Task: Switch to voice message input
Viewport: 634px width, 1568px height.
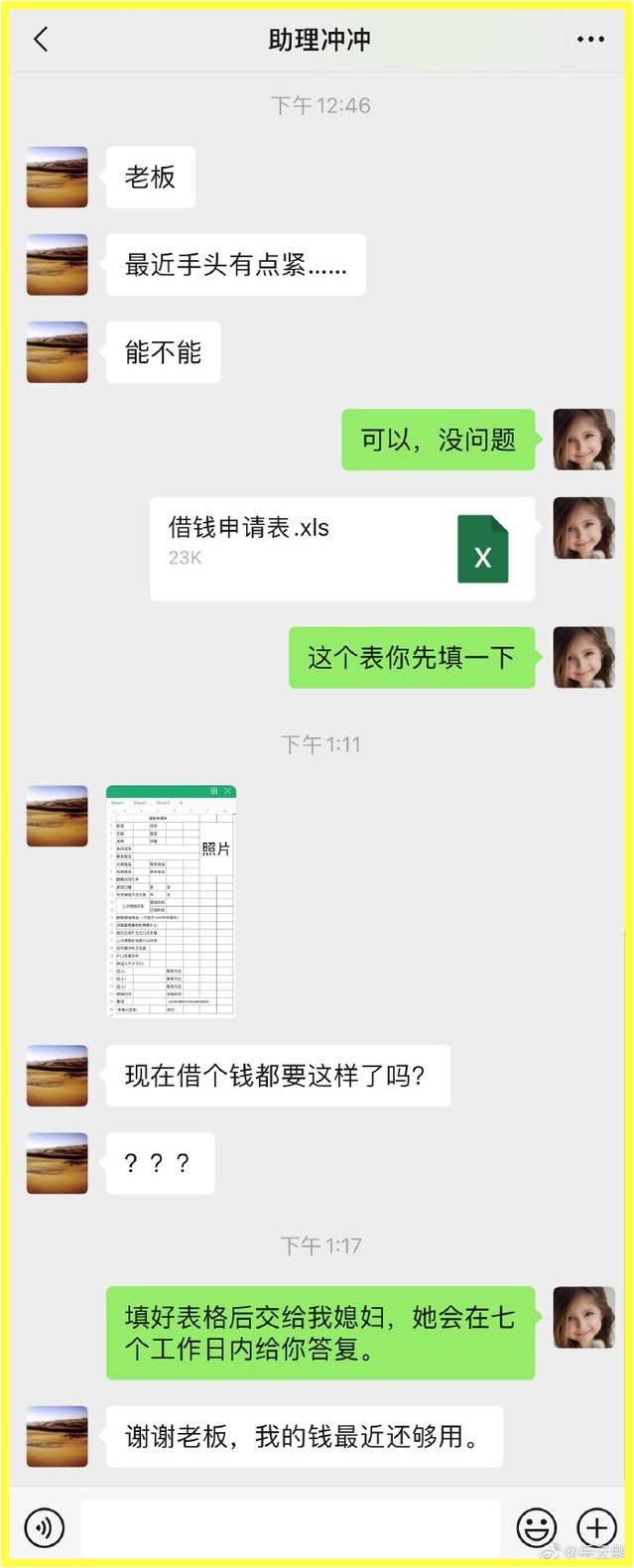Action: pyautogui.click(x=44, y=1527)
